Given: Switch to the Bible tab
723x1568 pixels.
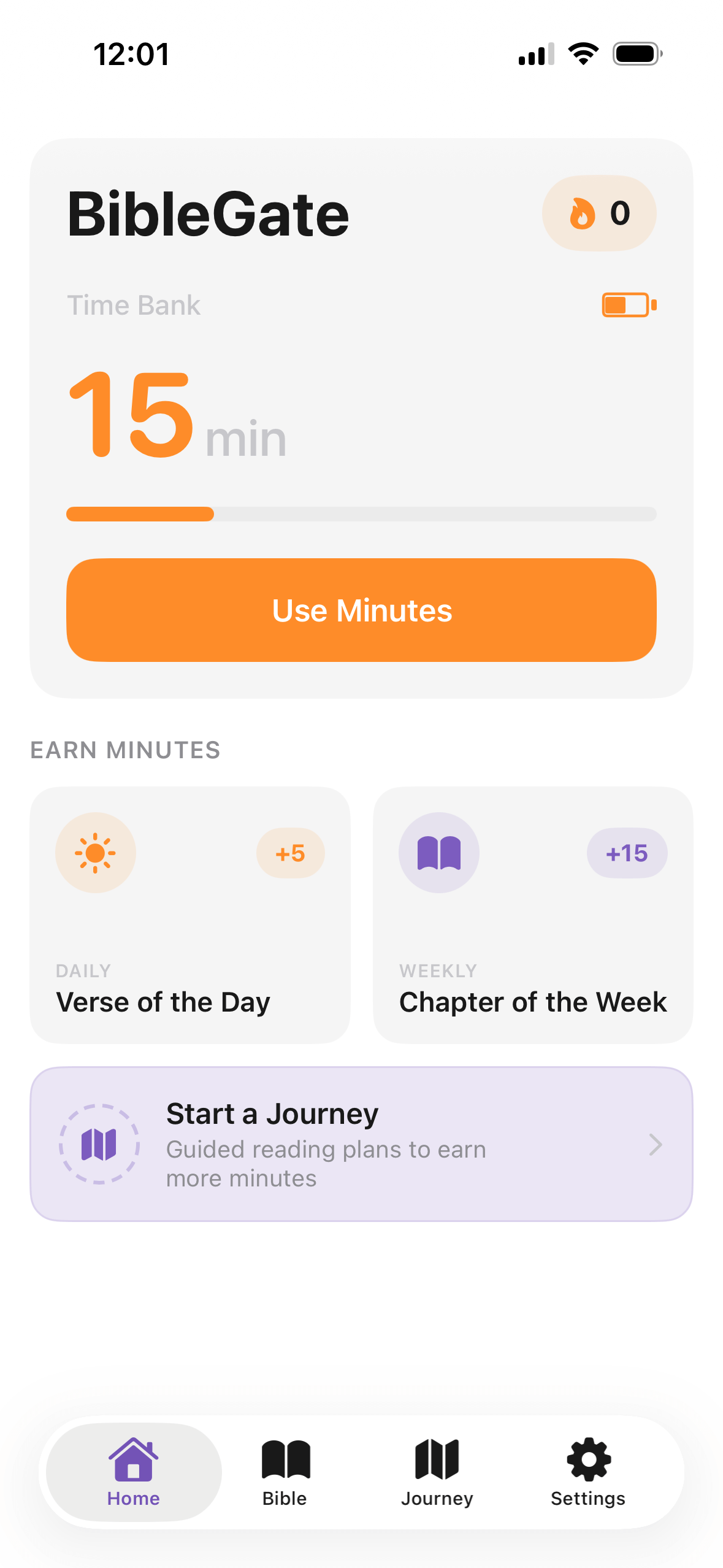Looking at the screenshot, I should (x=285, y=1472).
